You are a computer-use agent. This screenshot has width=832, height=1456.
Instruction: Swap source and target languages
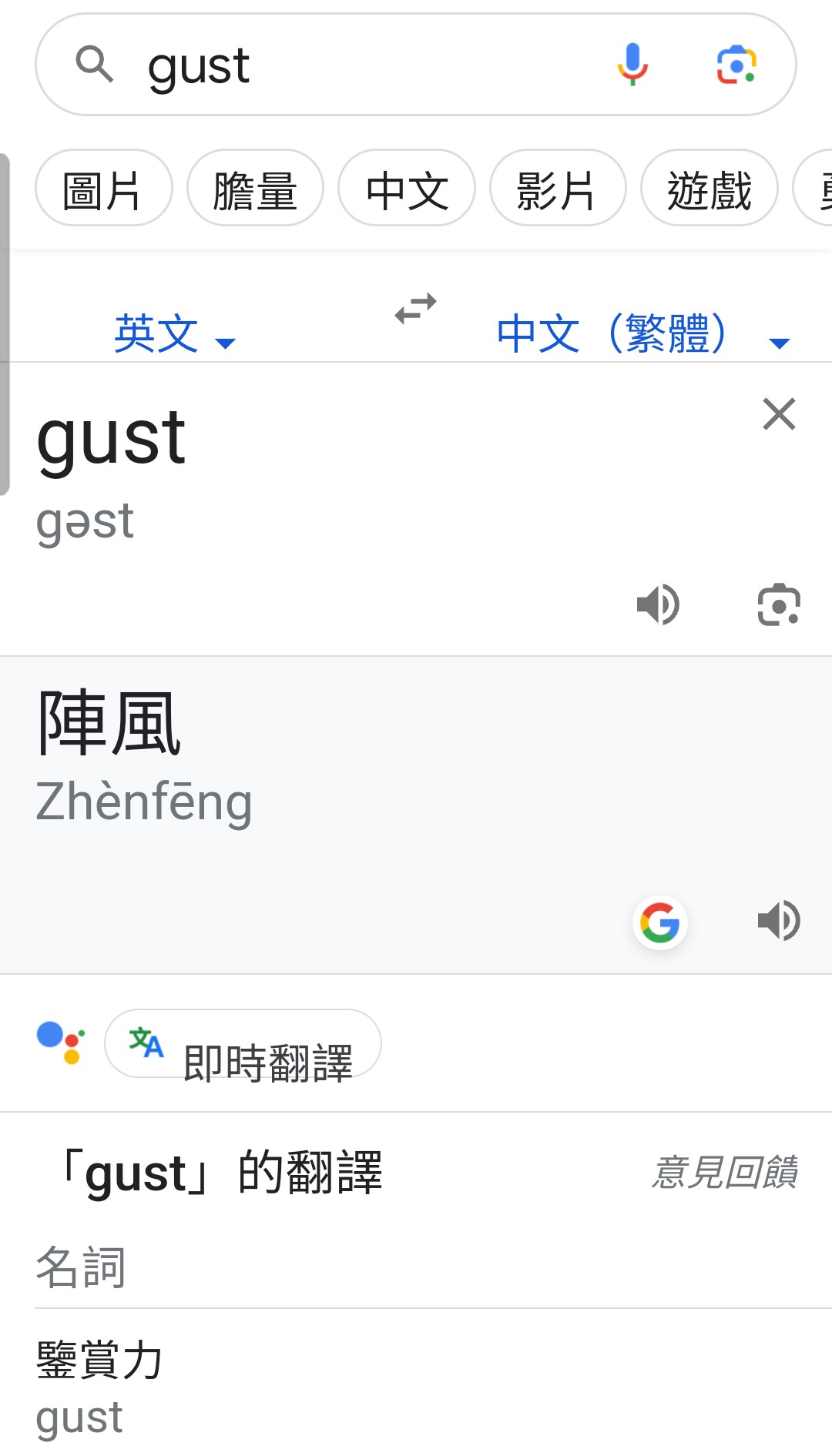pos(415,309)
